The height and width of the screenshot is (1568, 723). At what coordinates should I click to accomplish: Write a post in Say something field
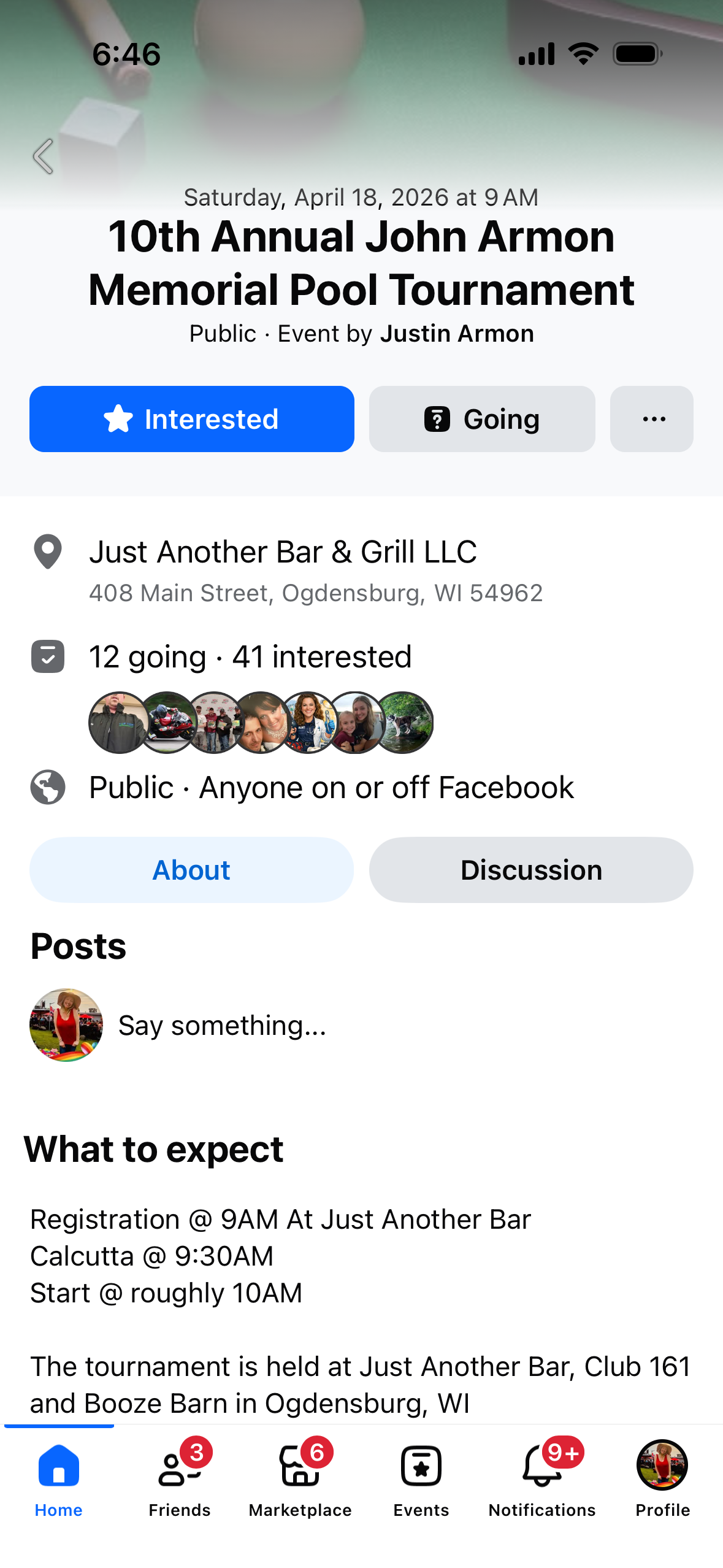click(x=222, y=1026)
